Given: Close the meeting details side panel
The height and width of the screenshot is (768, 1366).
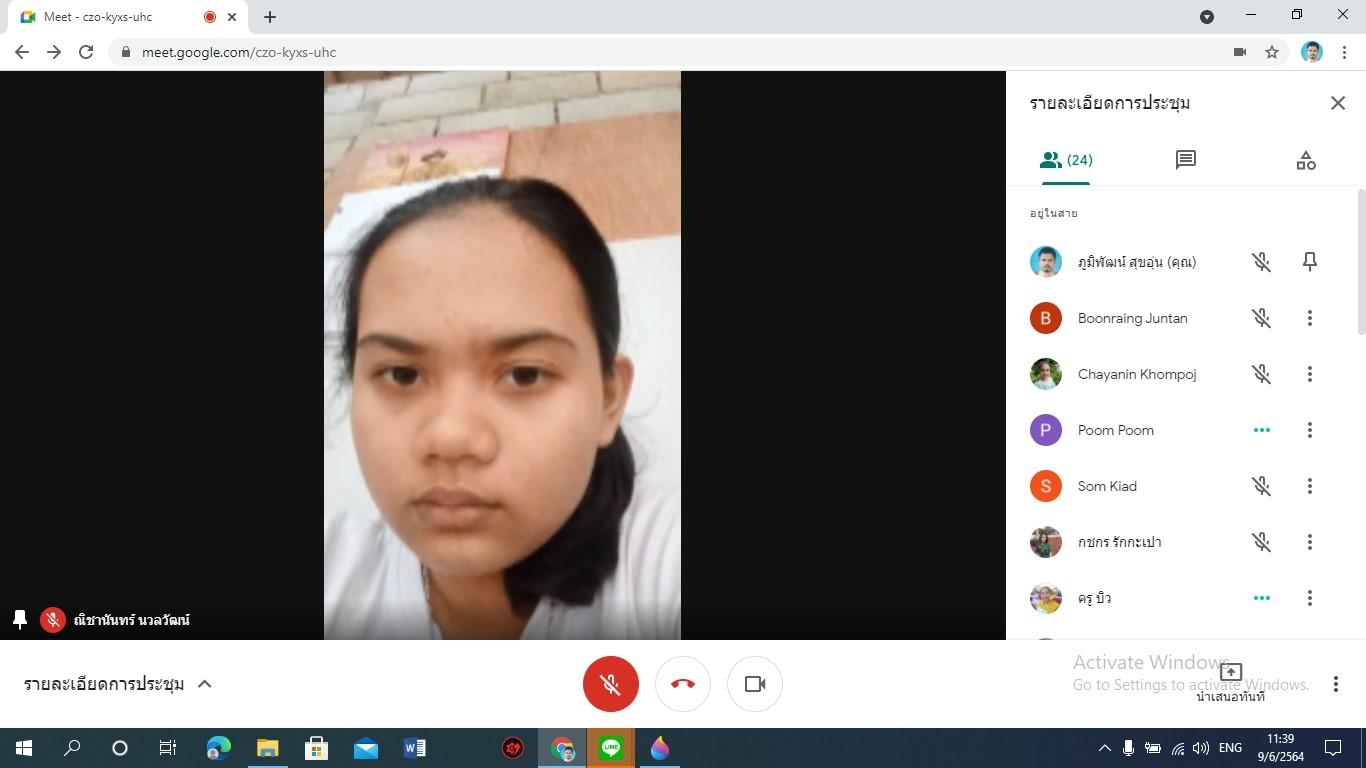Looking at the screenshot, I should pyautogui.click(x=1338, y=103).
